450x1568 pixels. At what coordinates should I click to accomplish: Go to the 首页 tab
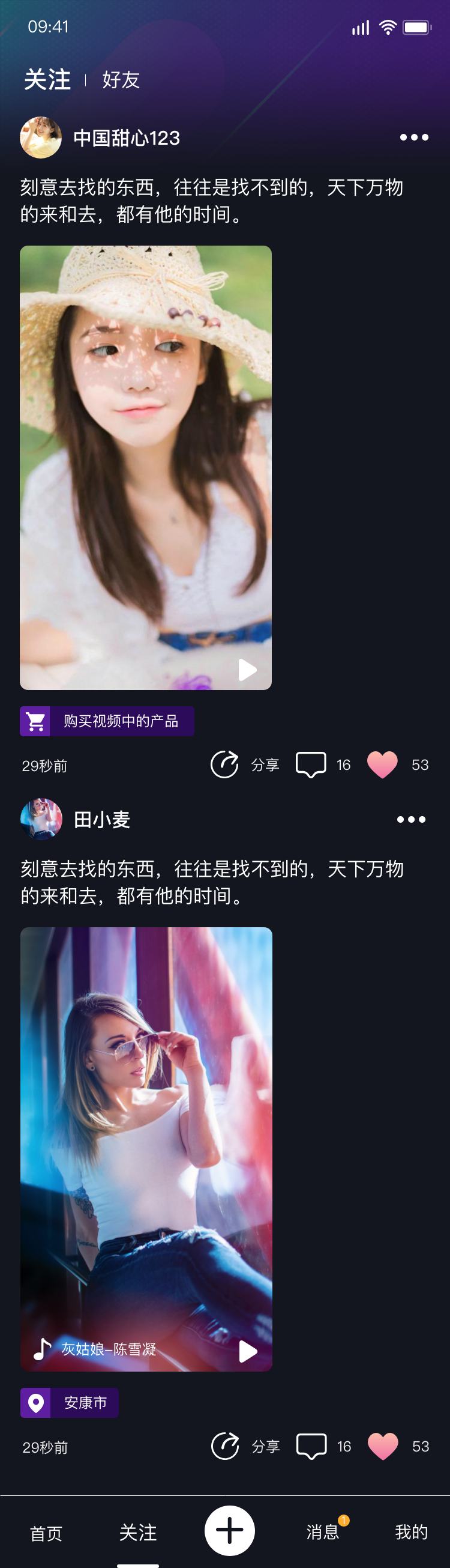coord(46,1533)
